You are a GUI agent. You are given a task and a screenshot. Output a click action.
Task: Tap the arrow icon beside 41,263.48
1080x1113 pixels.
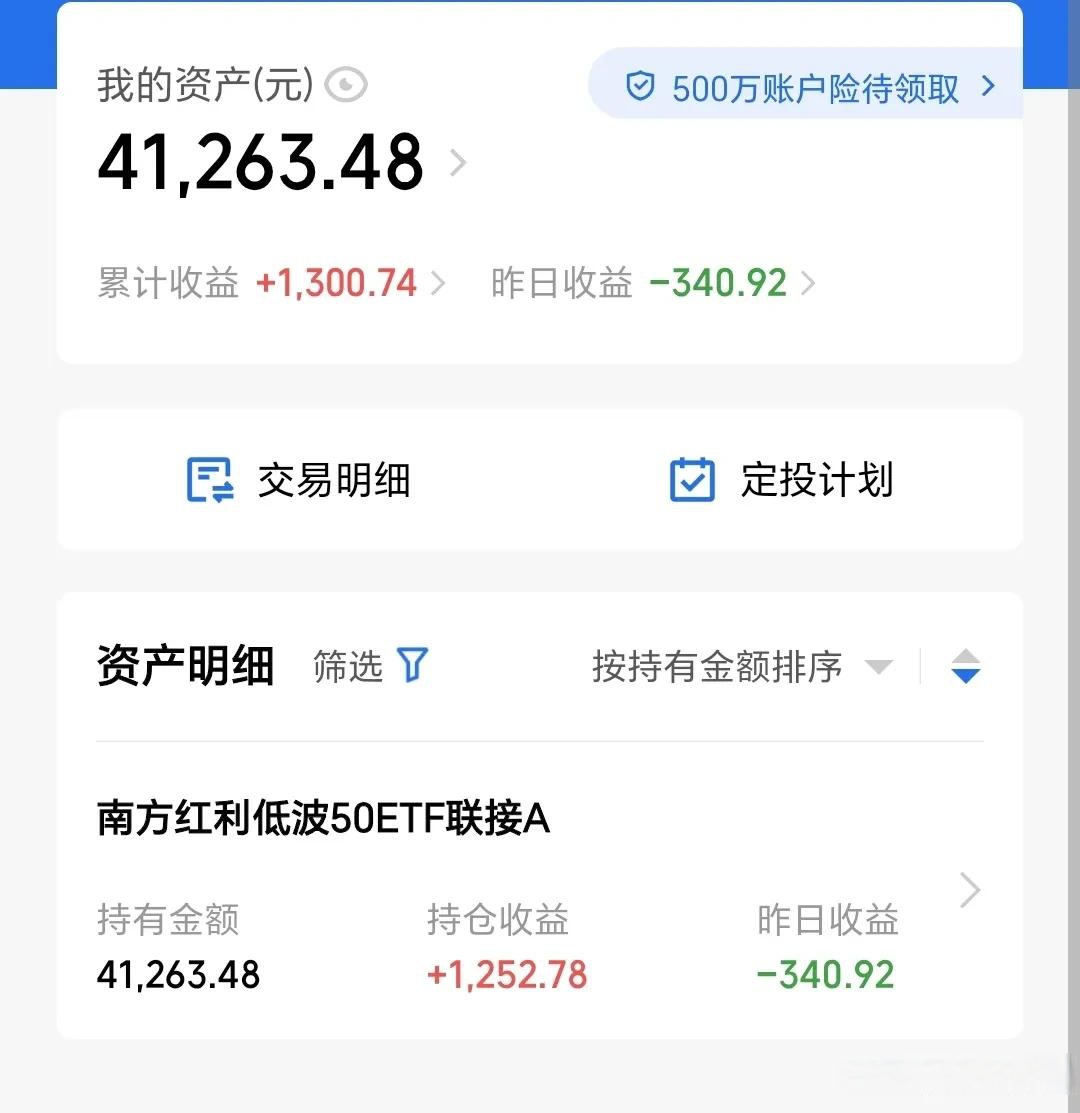(457, 163)
